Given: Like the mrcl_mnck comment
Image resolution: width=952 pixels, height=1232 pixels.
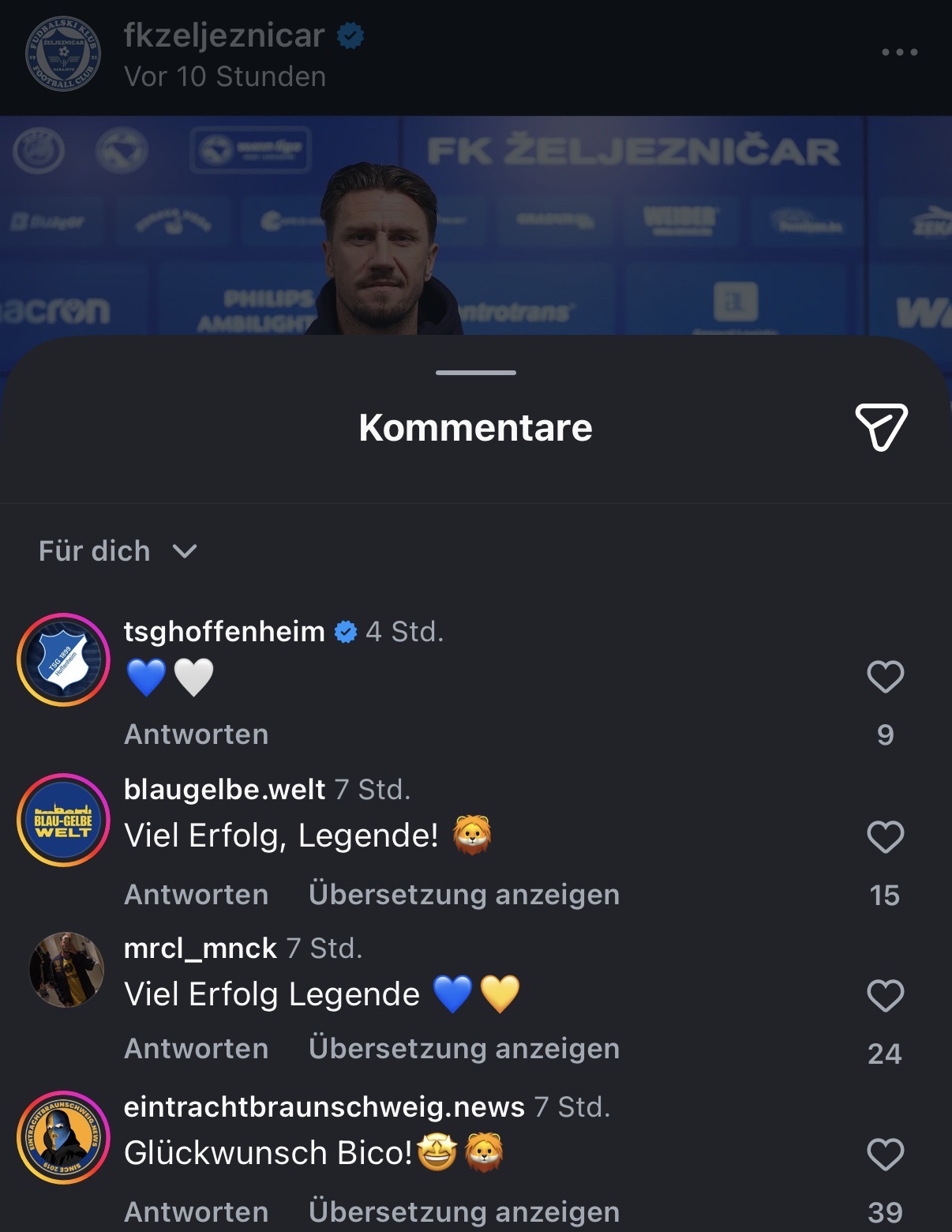Looking at the screenshot, I should coord(885,996).
